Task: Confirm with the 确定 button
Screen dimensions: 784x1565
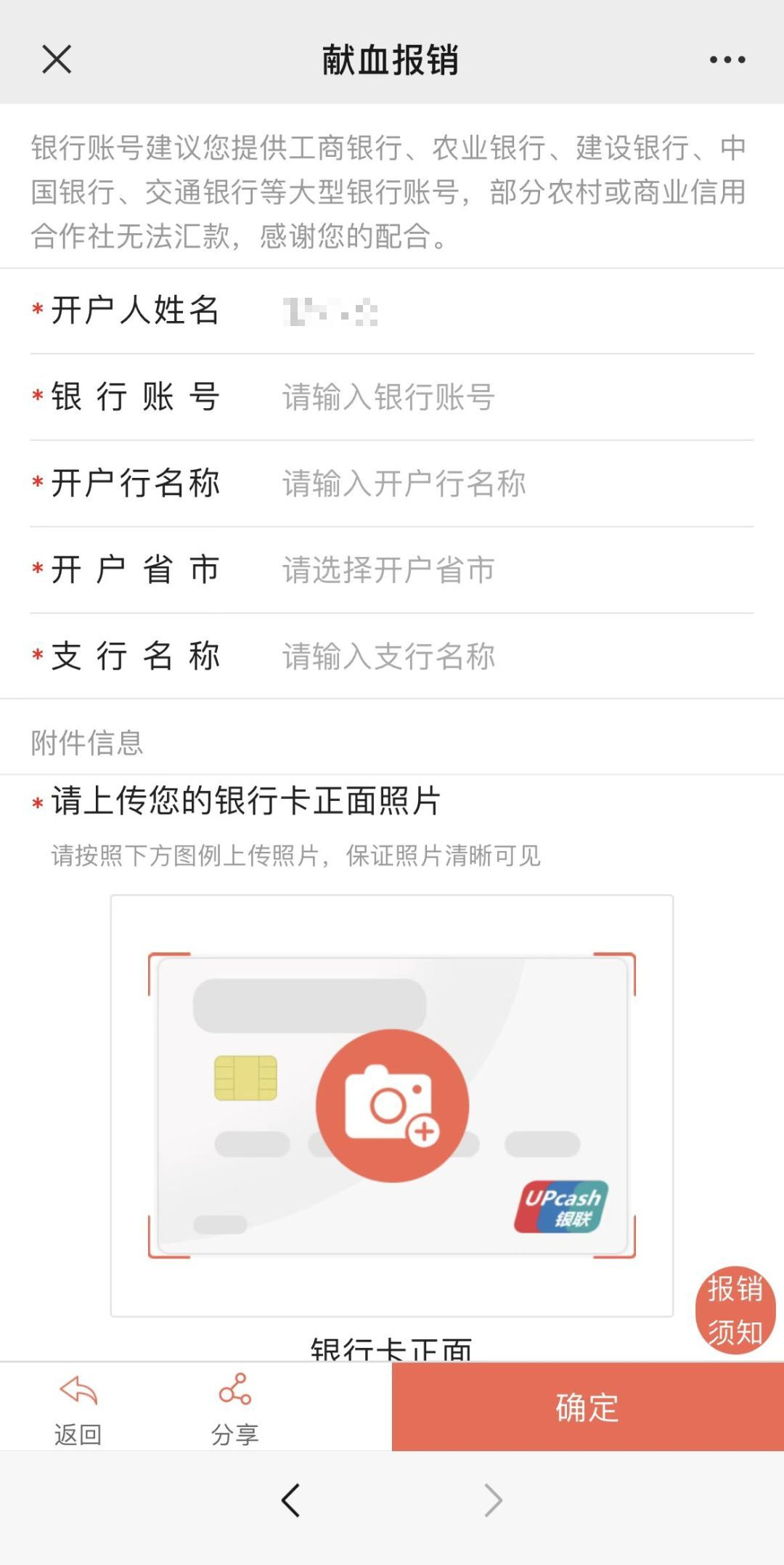Action: [x=587, y=1407]
